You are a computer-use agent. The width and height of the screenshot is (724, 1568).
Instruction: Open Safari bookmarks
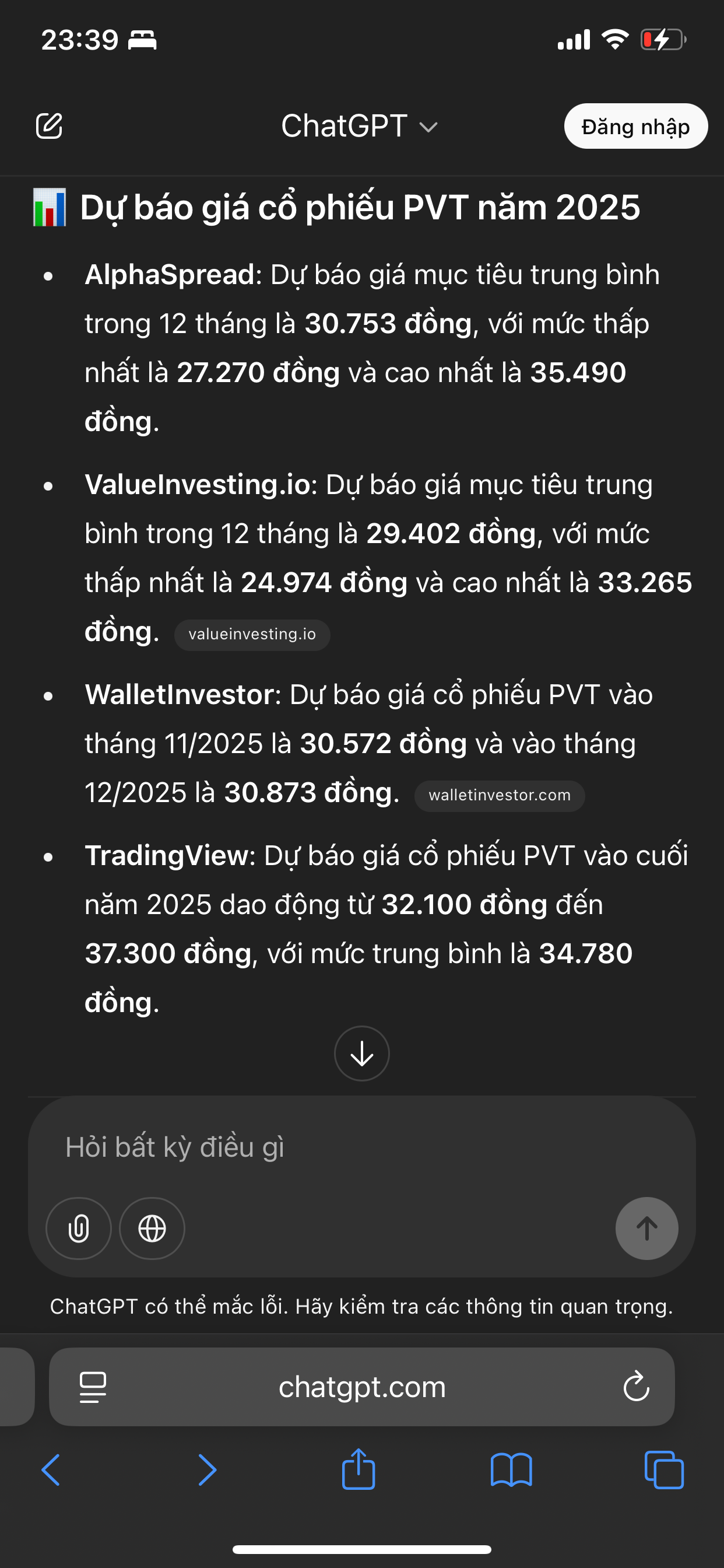511,1471
